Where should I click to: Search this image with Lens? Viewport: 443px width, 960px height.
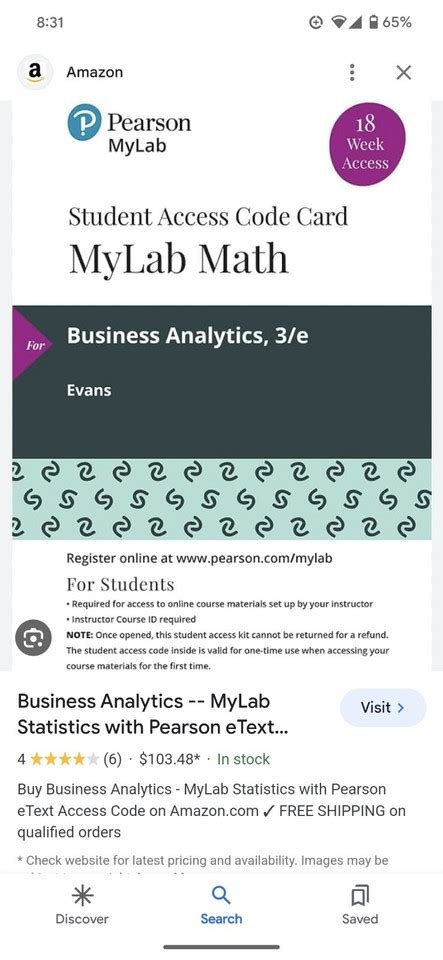click(x=32, y=638)
